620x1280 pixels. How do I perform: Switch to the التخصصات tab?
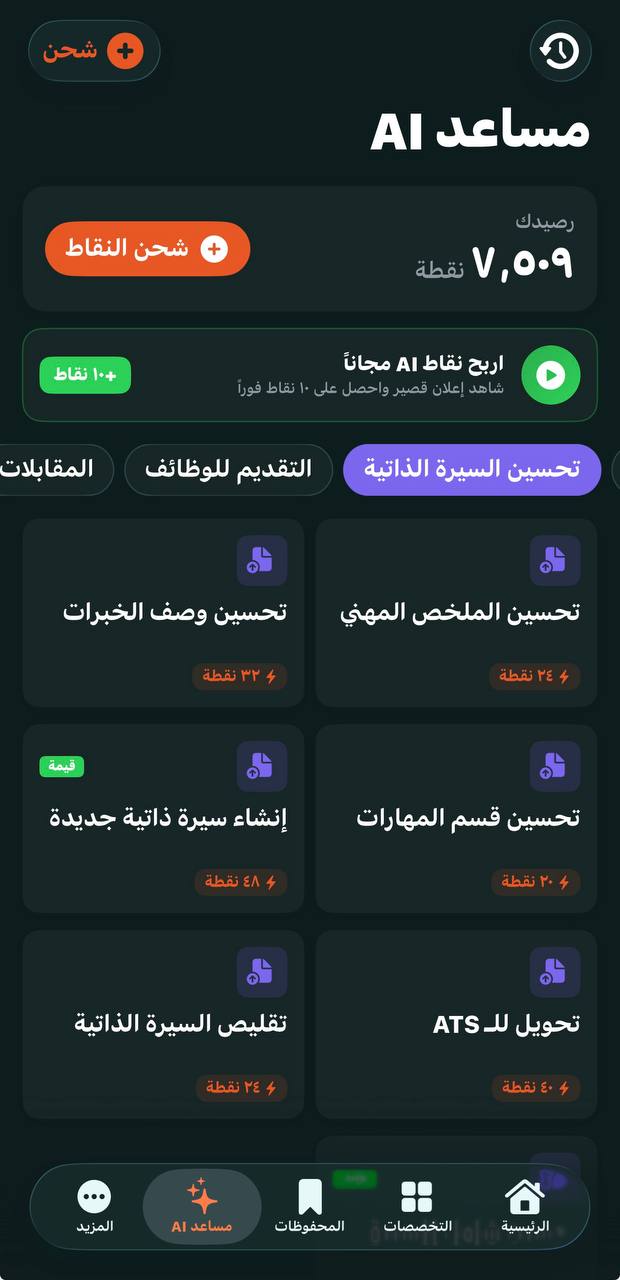tap(417, 1206)
